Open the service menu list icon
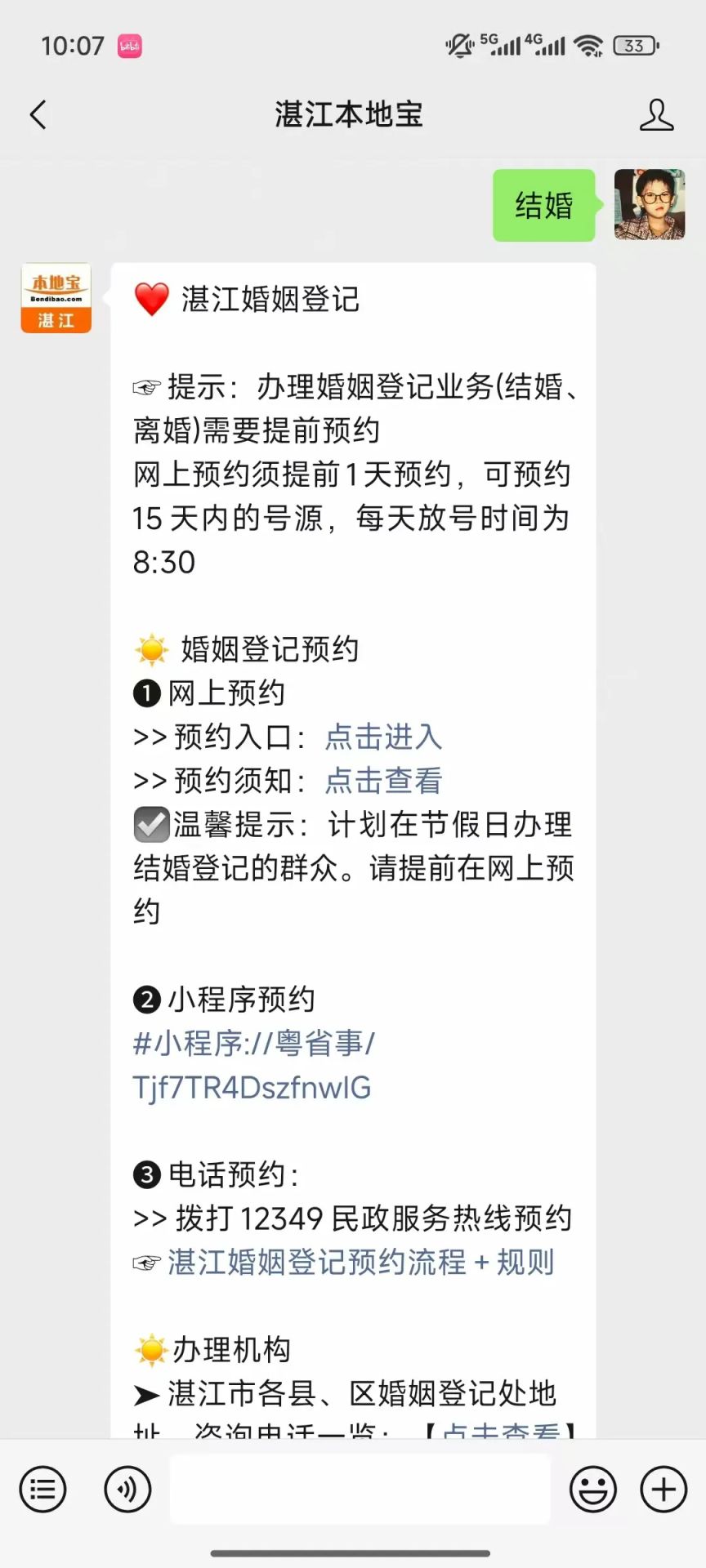 tap(42, 1489)
